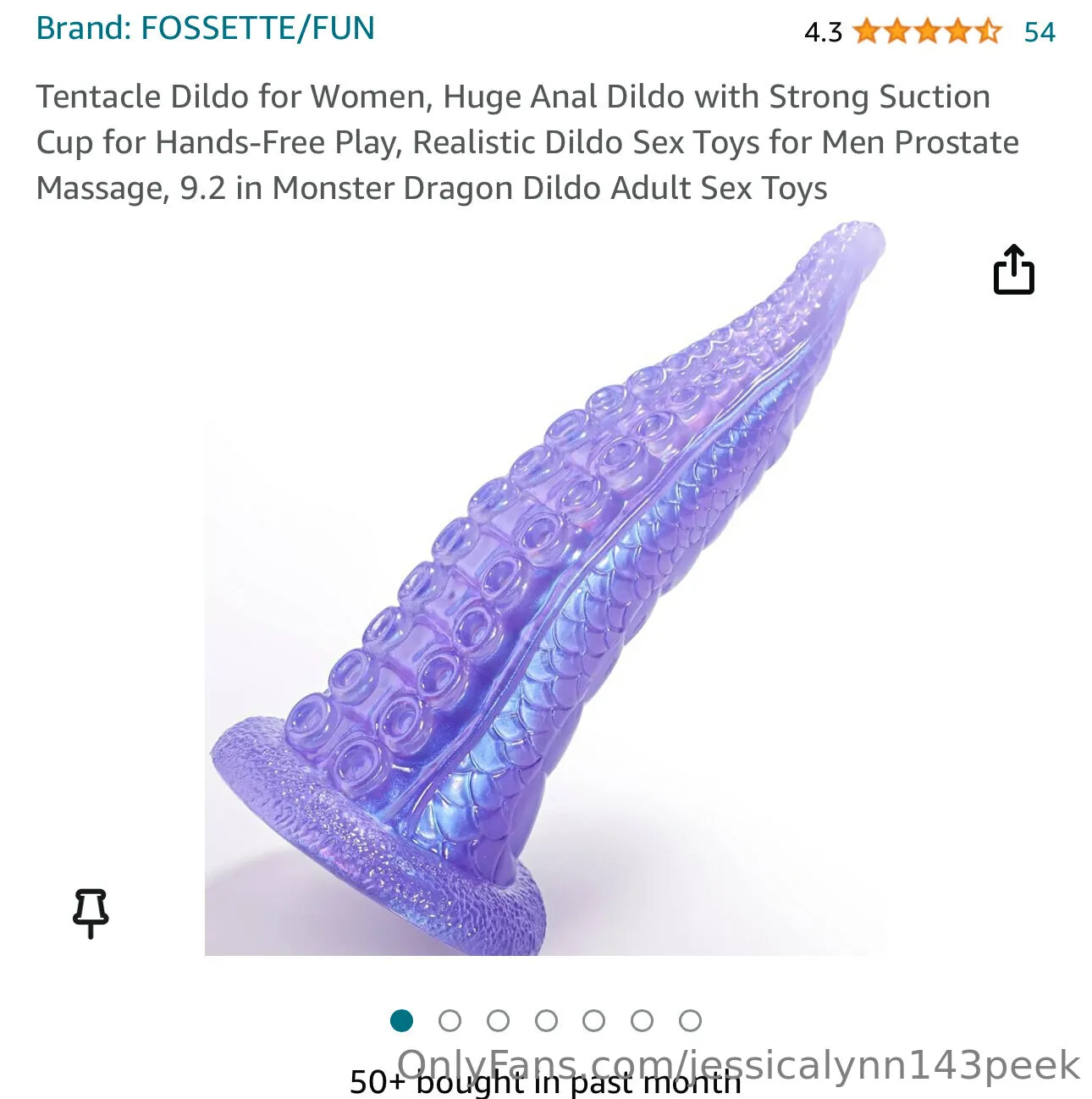Open the FOSSETTE/FUN brand link
1092x1099 pixels.
click(x=205, y=28)
